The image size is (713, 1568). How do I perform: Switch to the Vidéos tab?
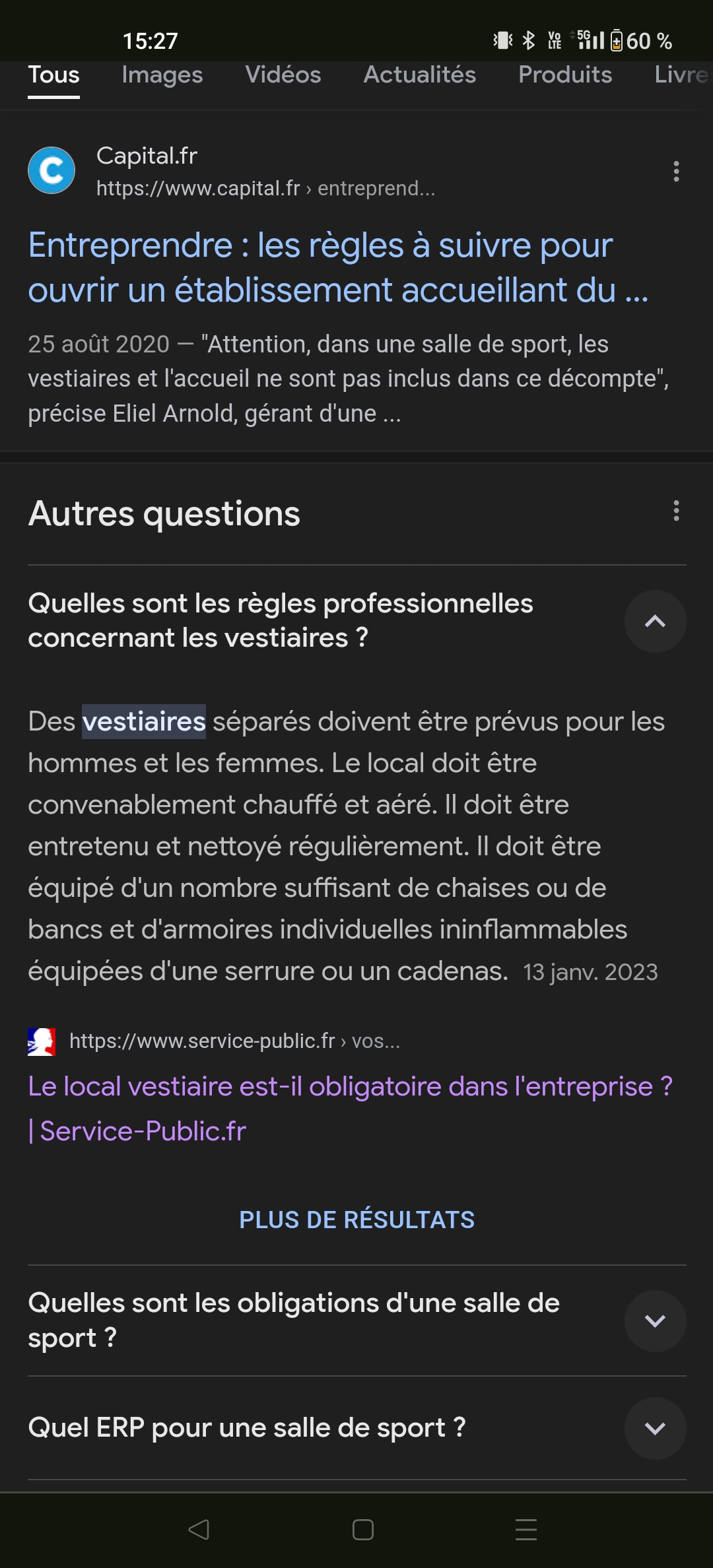pyautogui.click(x=283, y=75)
